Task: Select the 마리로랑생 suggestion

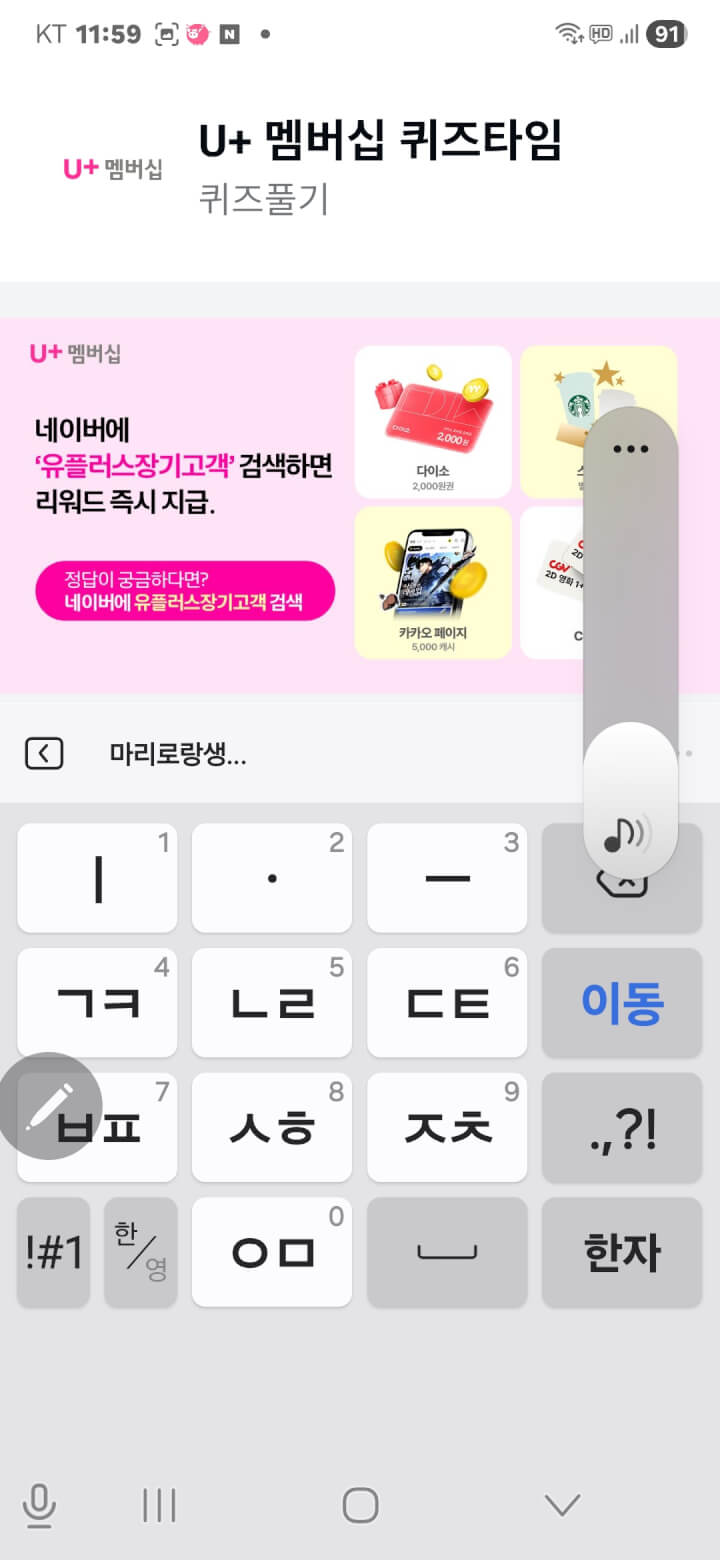Action: click(178, 755)
